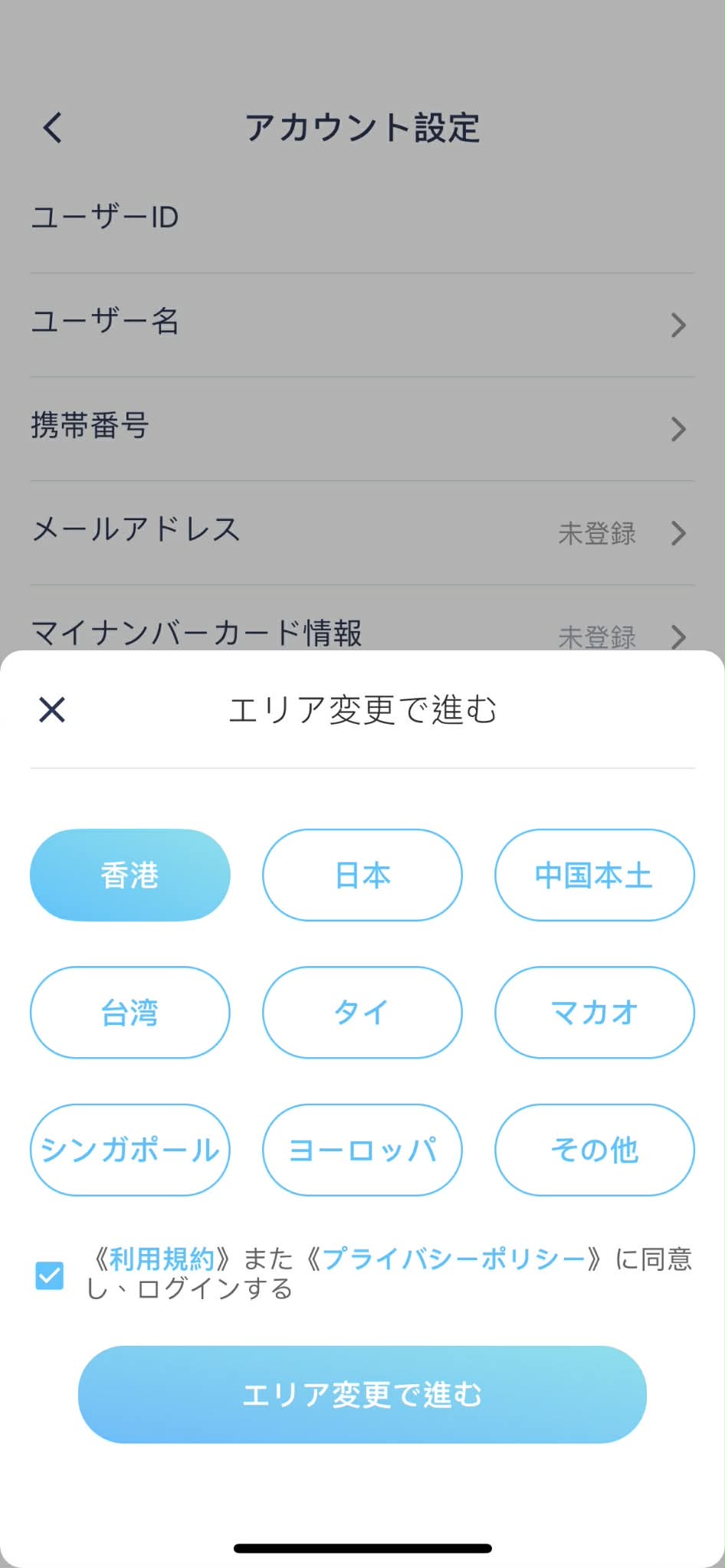Choose ヨーロッパ as the area
Viewport: 725px width, 1568px height.
(x=362, y=1149)
